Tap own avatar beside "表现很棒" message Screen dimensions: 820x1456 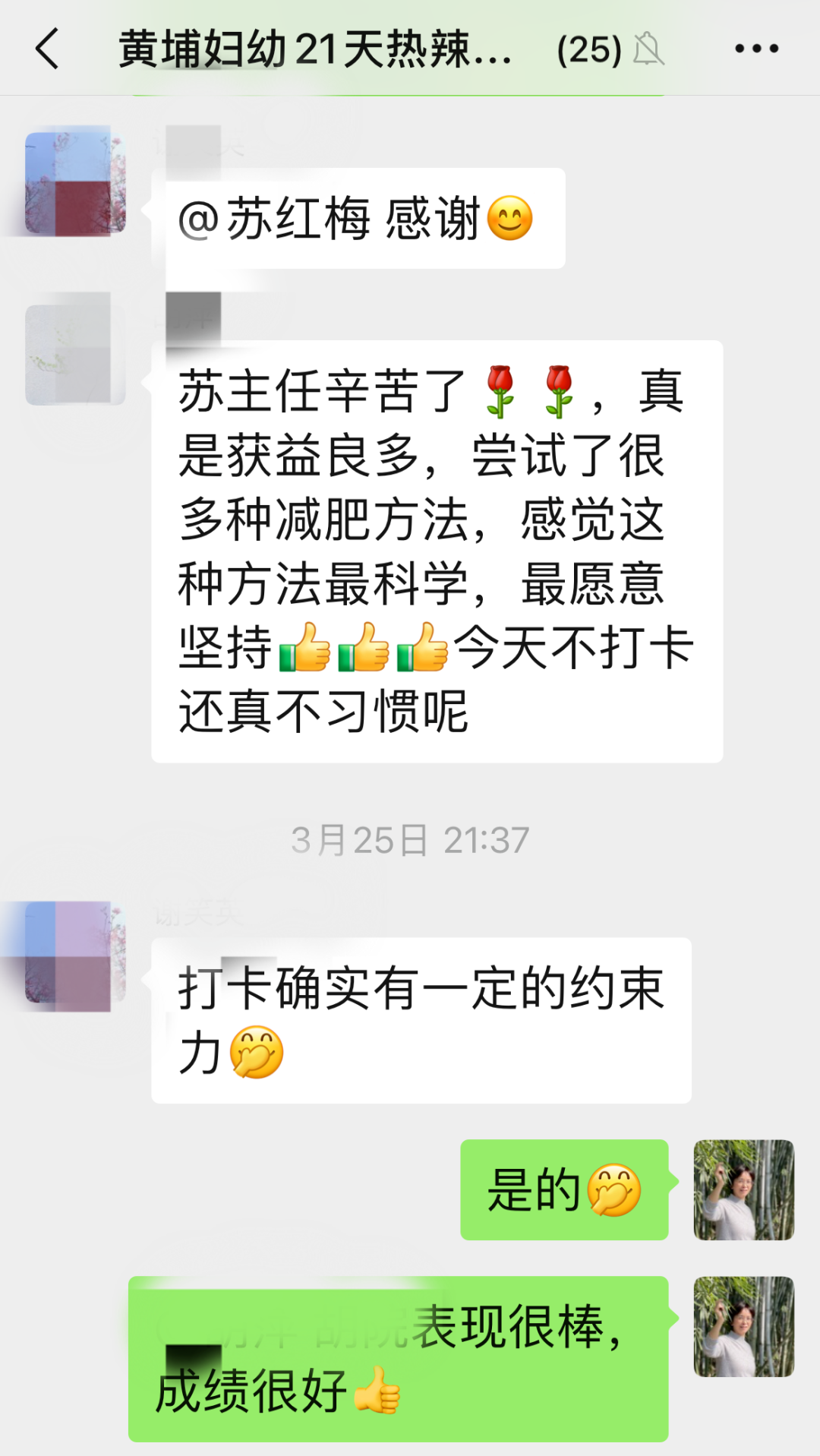click(x=743, y=1326)
